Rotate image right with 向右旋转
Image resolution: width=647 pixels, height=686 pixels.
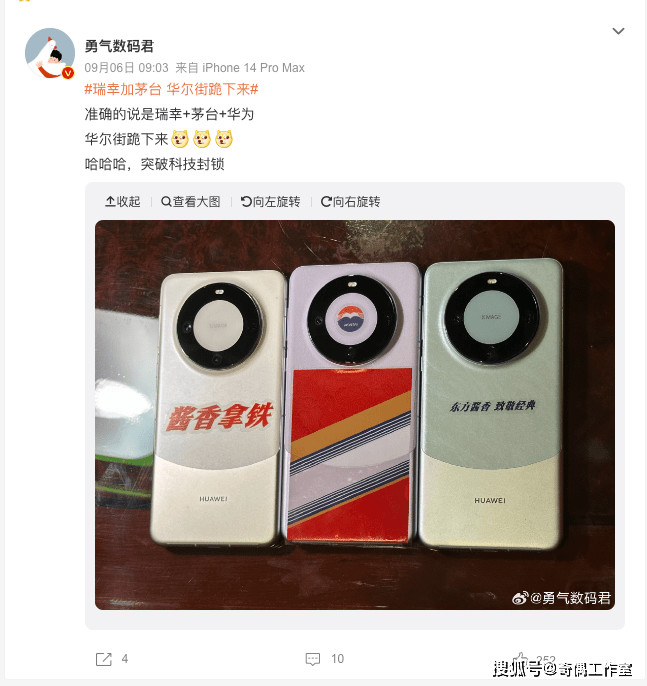[350, 201]
